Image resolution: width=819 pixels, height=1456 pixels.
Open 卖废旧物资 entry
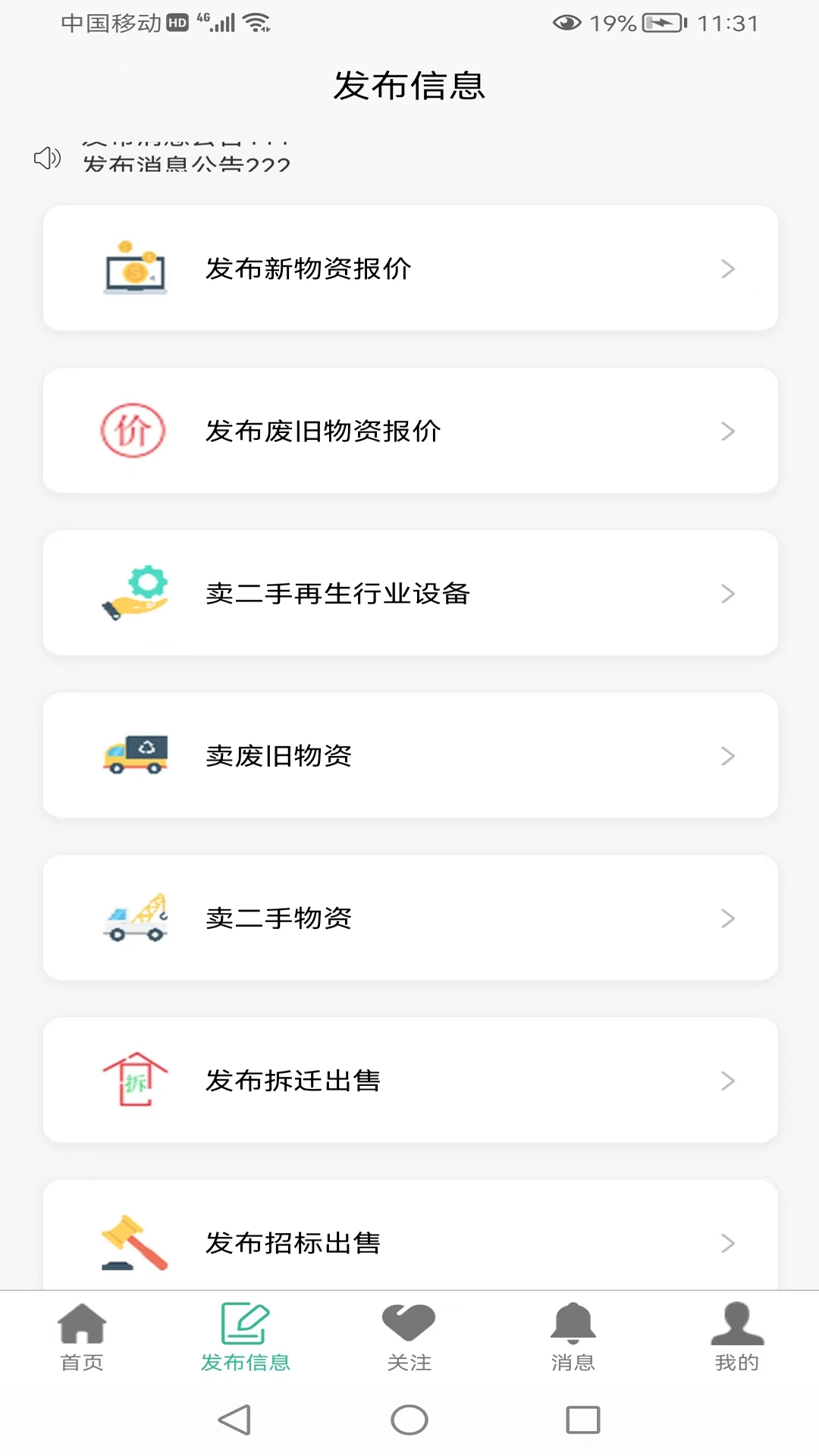(x=409, y=755)
